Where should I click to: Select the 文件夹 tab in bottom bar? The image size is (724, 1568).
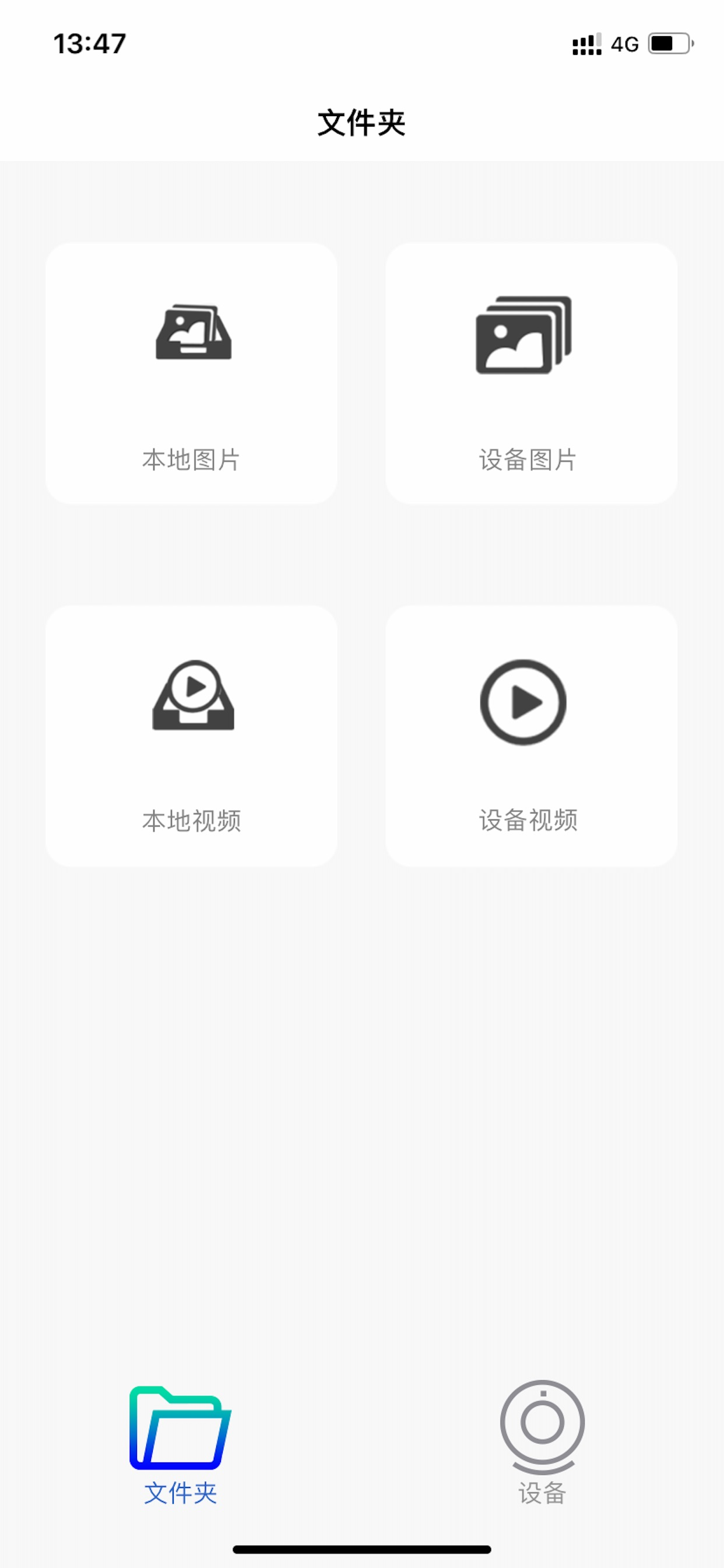pos(181,1445)
